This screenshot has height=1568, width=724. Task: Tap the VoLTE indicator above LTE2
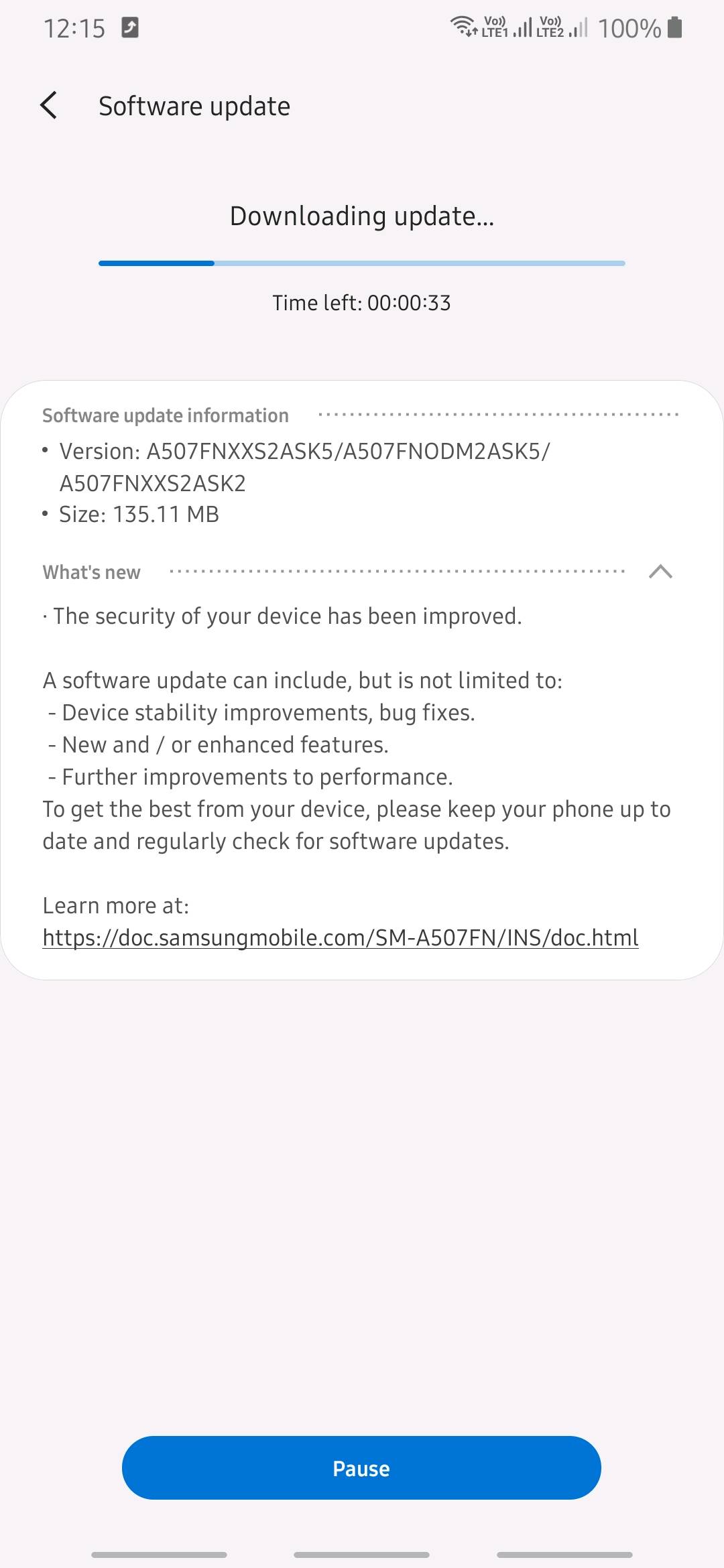550,21
